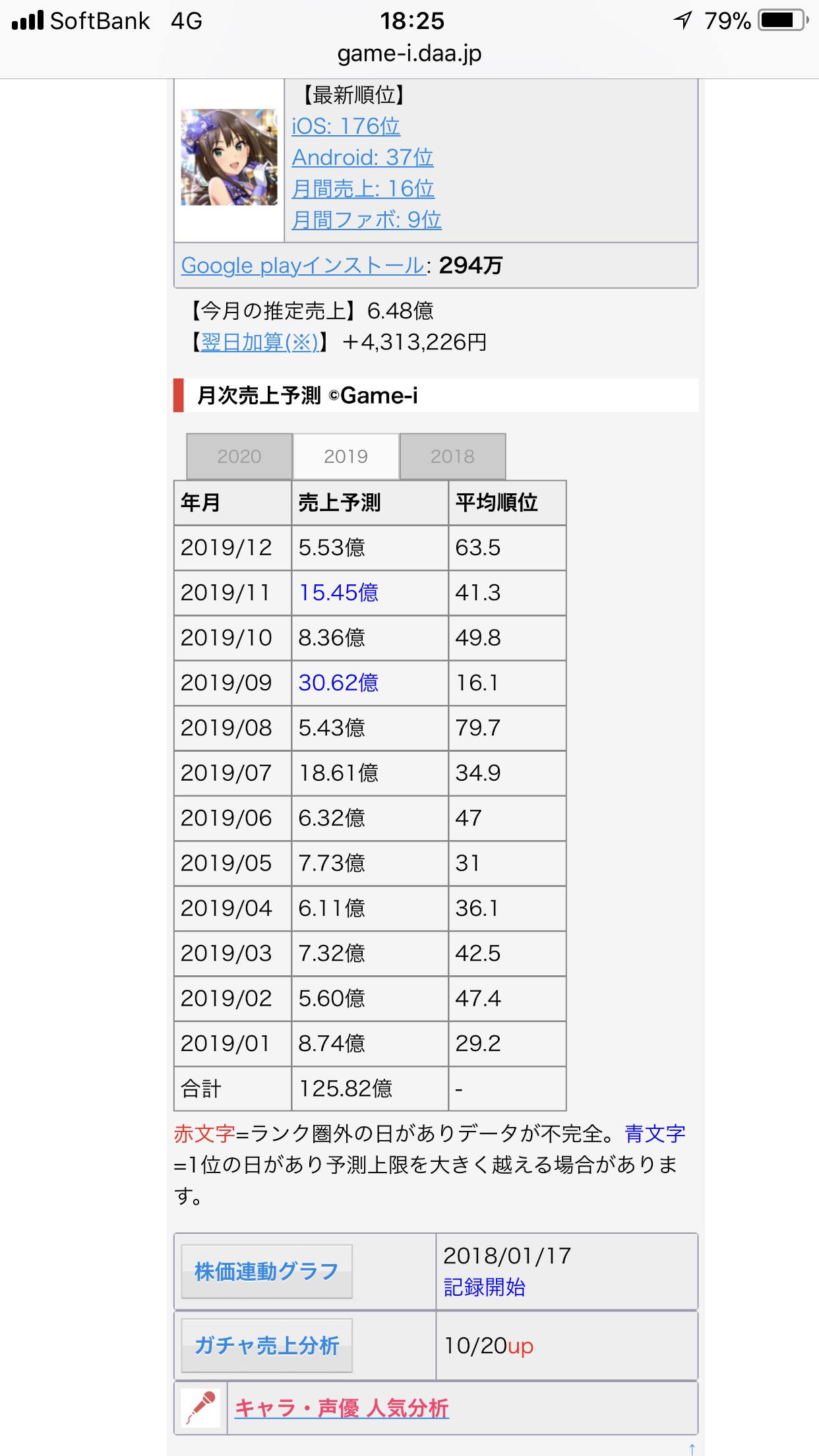Tap the up arrow to return to top
819x1456 pixels.
pyautogui.click(x=692, y=1449)
